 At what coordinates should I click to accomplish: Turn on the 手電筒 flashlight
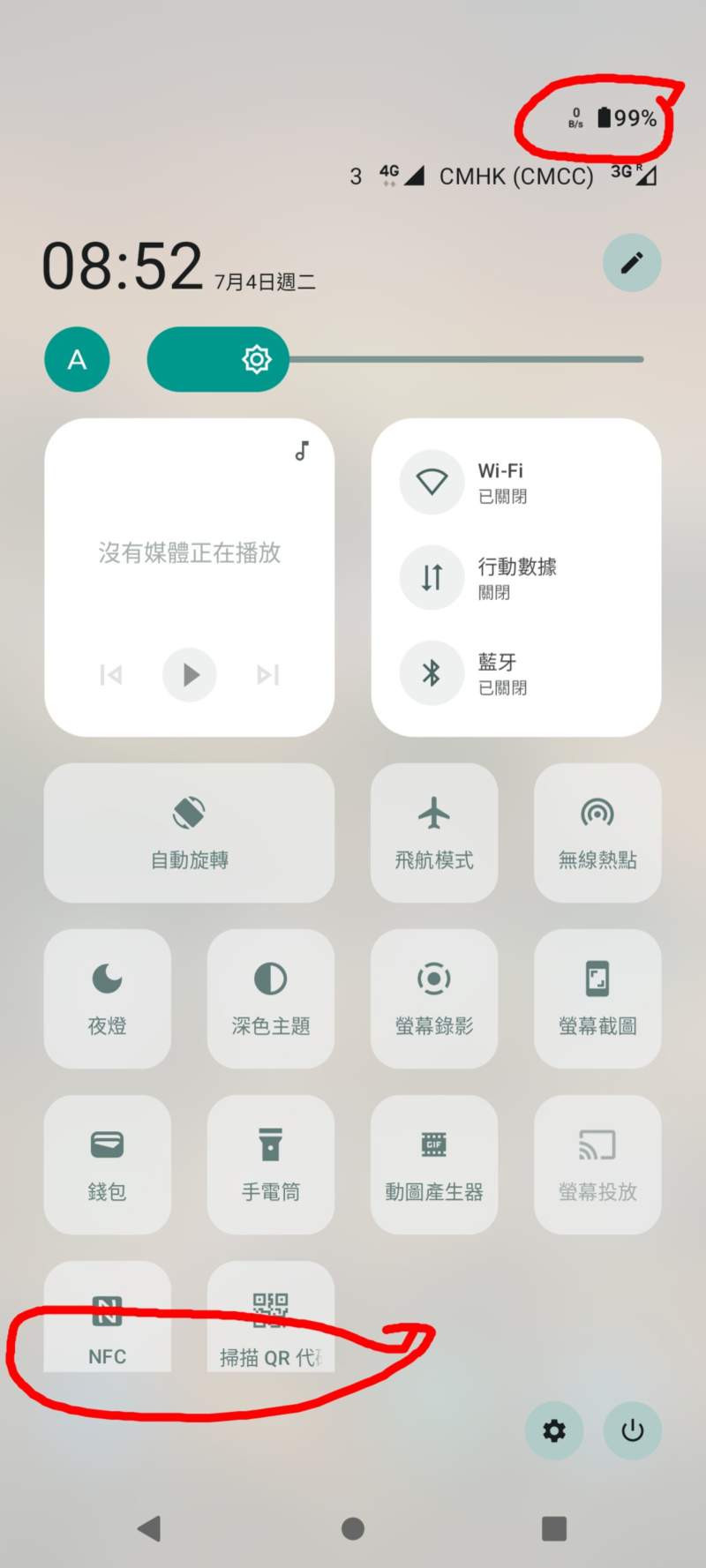[x=271, y=1165]
